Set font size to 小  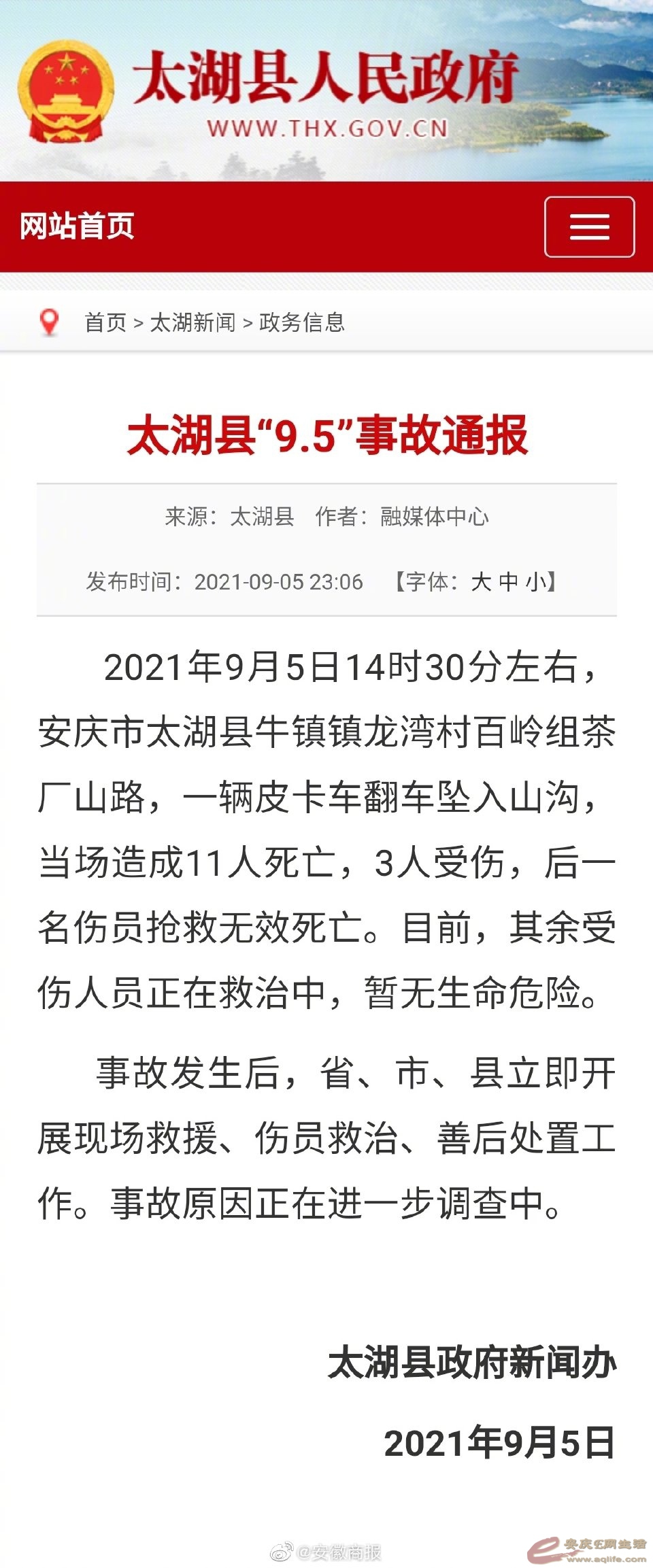click(536, 582)
